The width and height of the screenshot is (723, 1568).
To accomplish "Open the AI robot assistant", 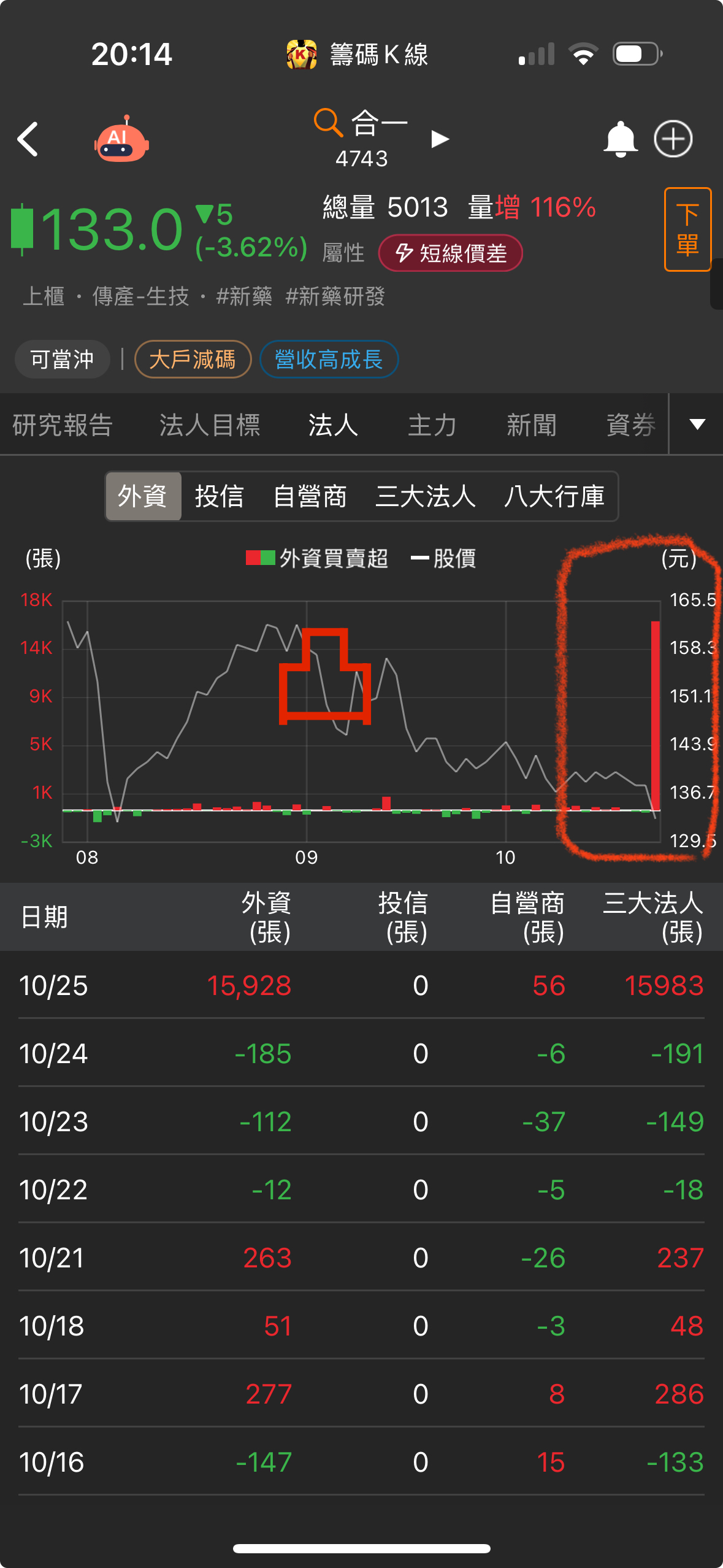I will point(121,139).
